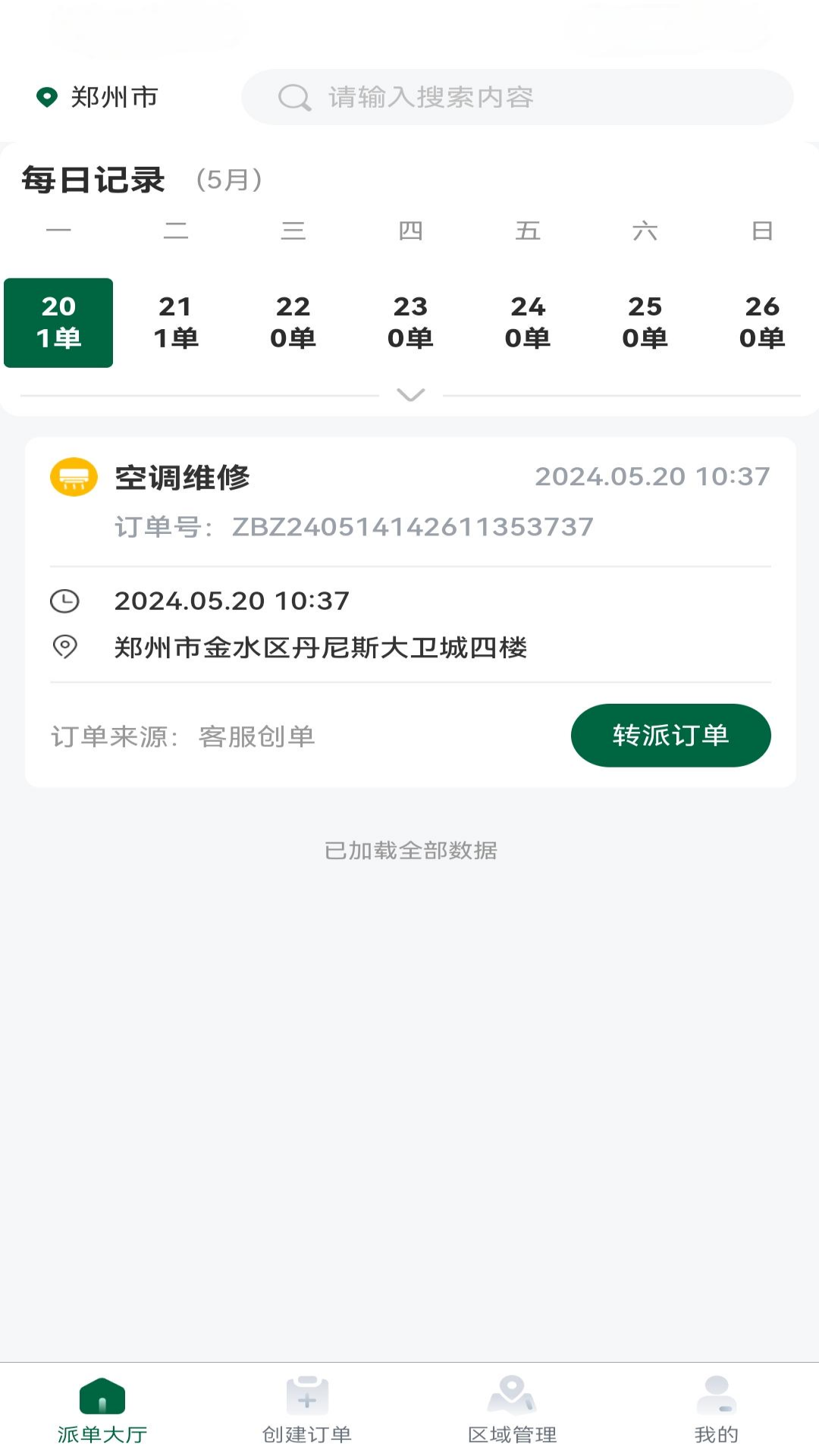Tap the location pin icon beside 郑州市
819x1456 pixels.
[x=47, y=96]
